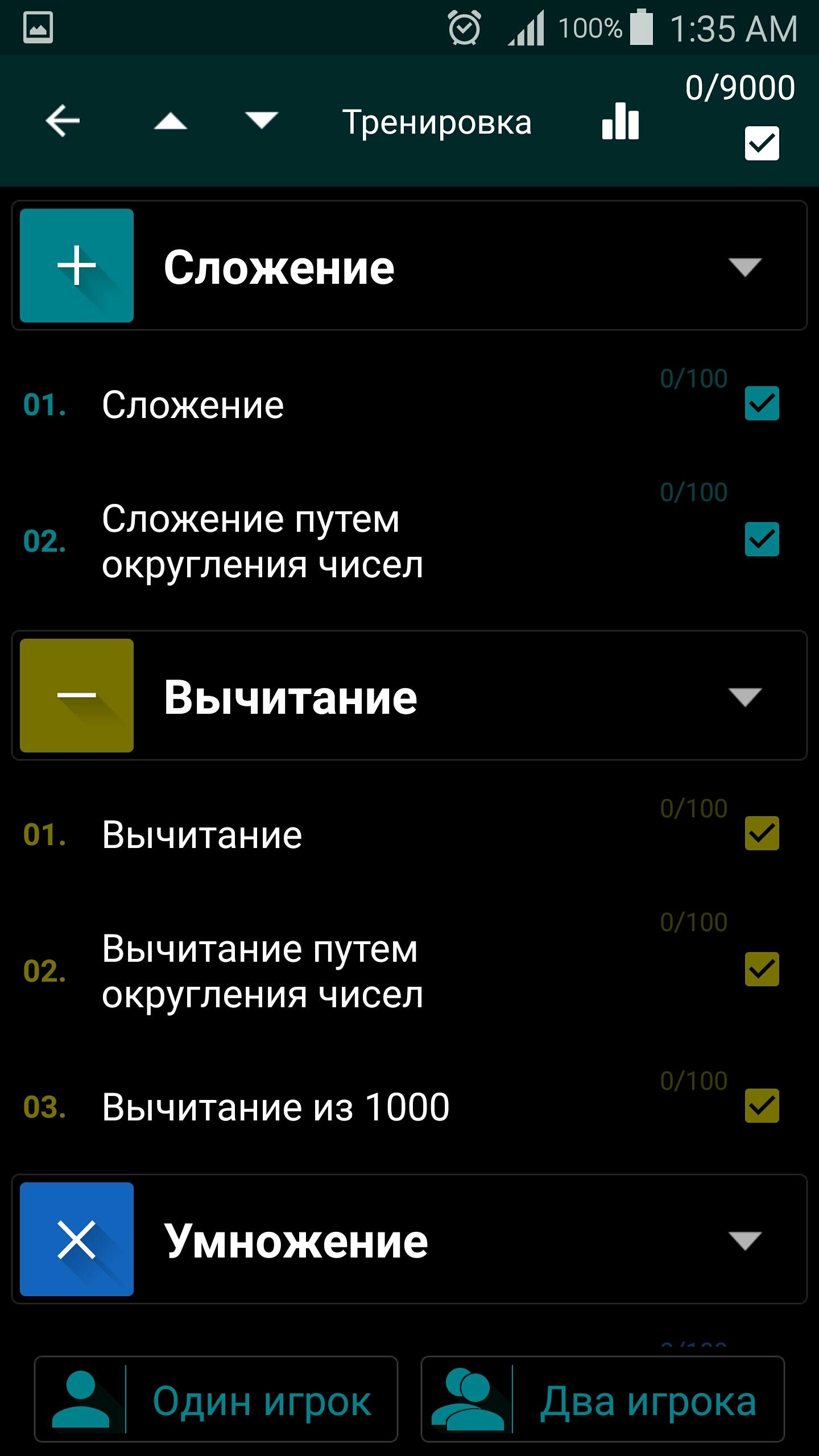Collapse the Вычитание section

(744, 696)
